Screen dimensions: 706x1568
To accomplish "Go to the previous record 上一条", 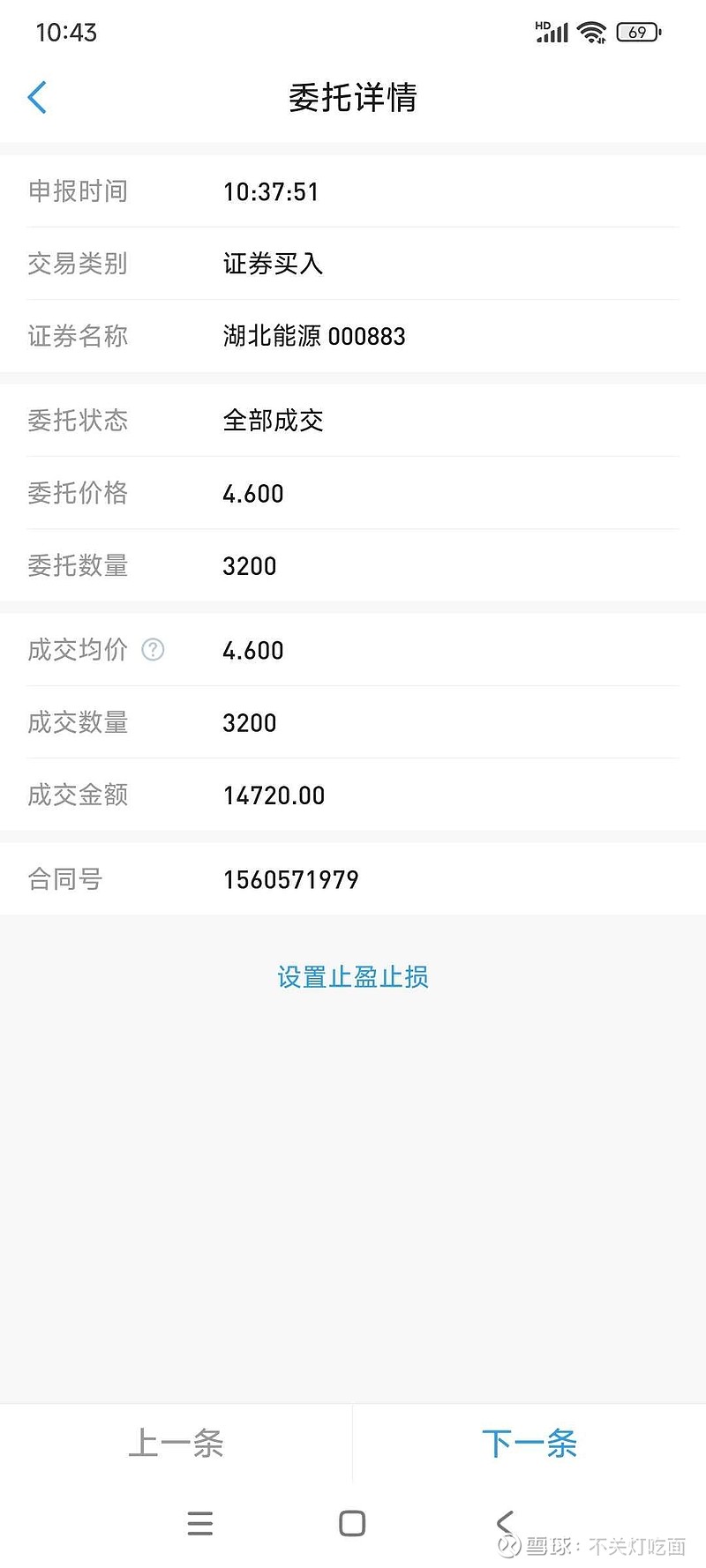I will click(176, 1444).
